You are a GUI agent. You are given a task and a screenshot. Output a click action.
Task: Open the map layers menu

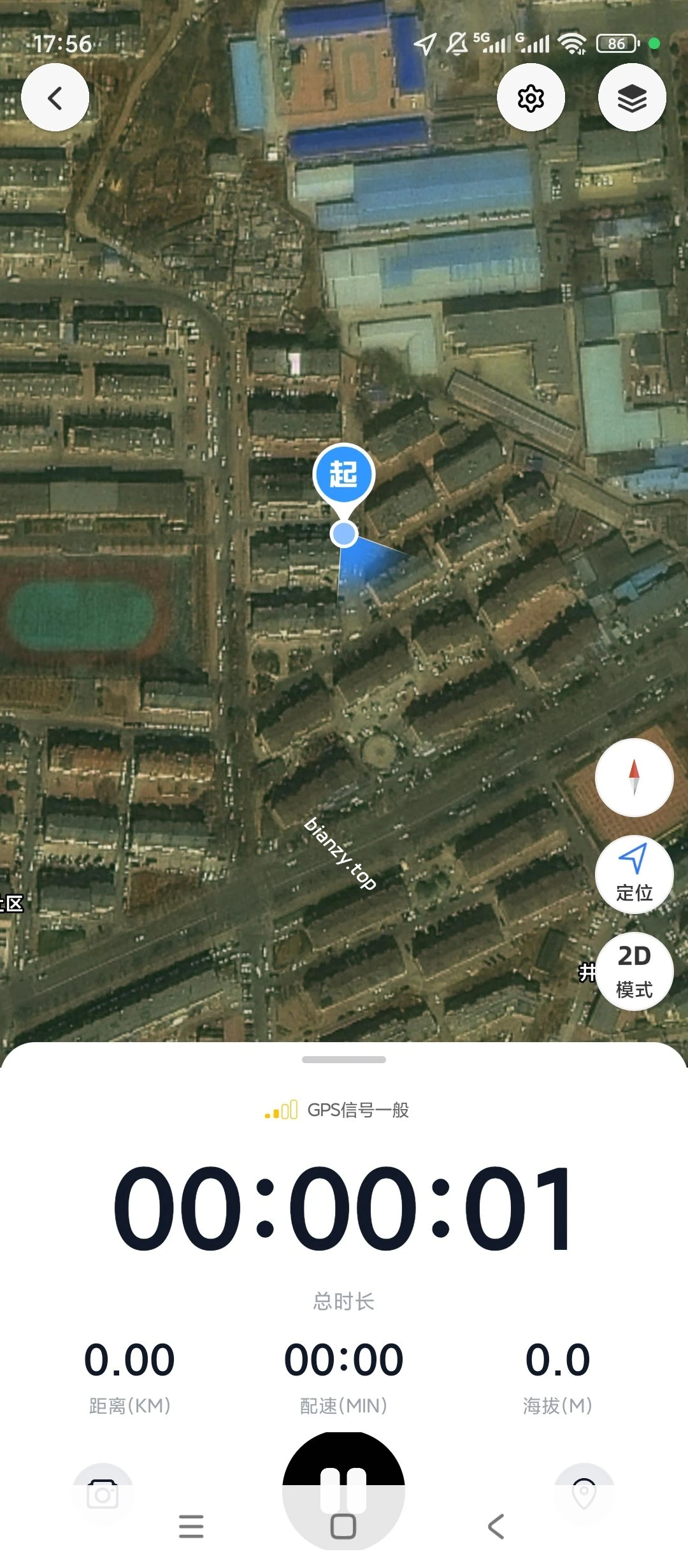tap(632, 98)
